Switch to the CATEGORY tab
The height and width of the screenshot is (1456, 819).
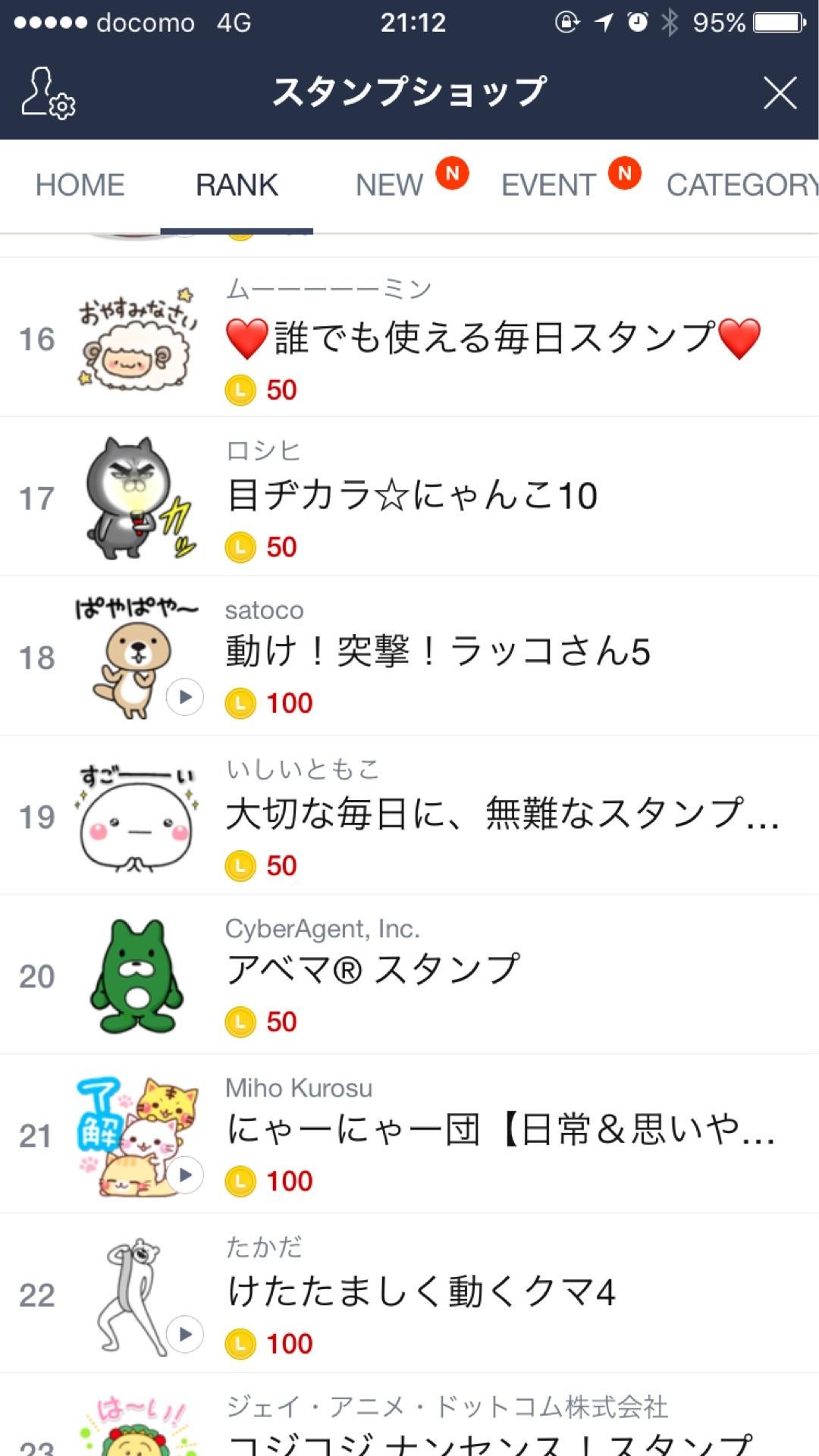(739, 185)
